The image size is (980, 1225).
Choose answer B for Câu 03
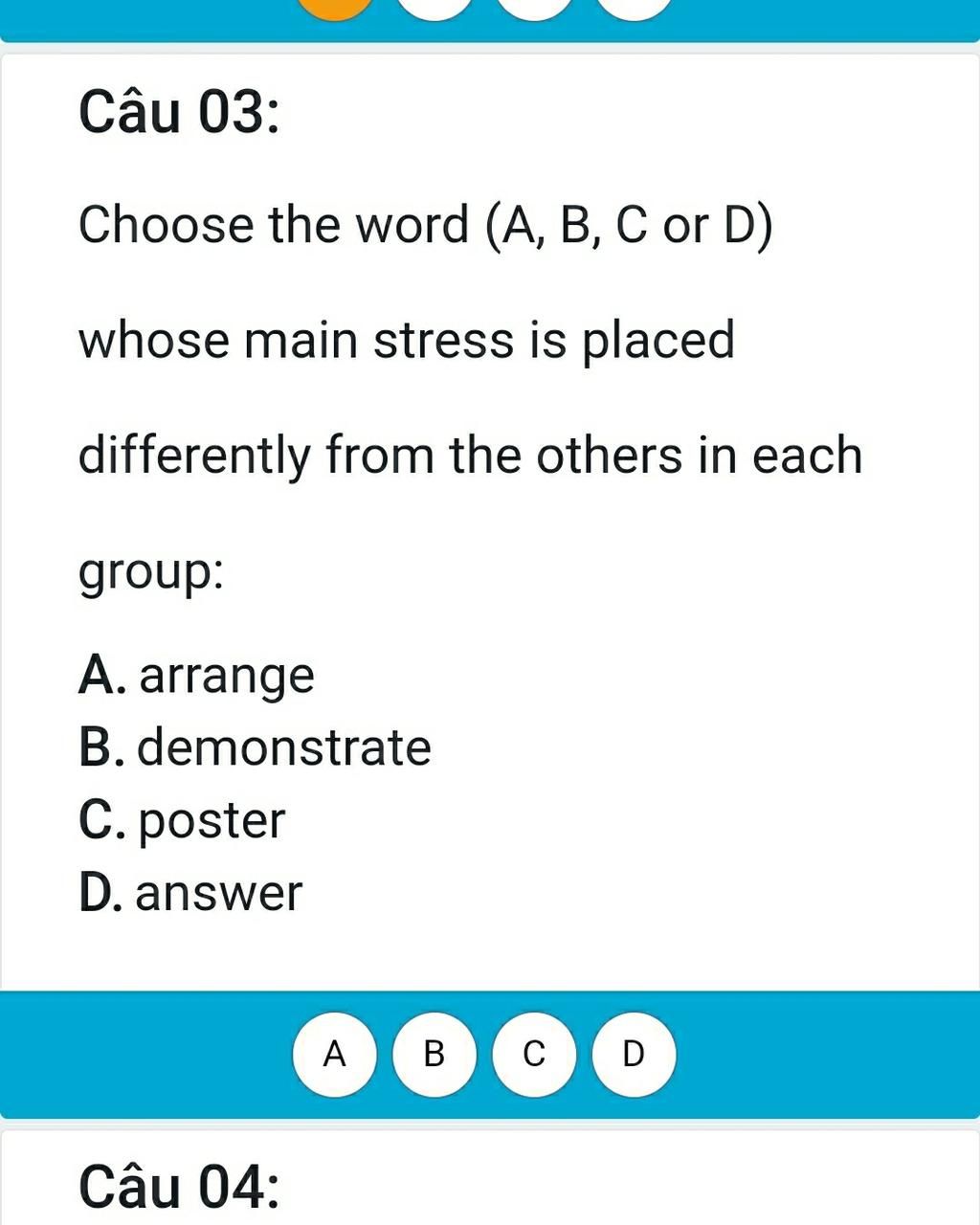coord(434,1054)
